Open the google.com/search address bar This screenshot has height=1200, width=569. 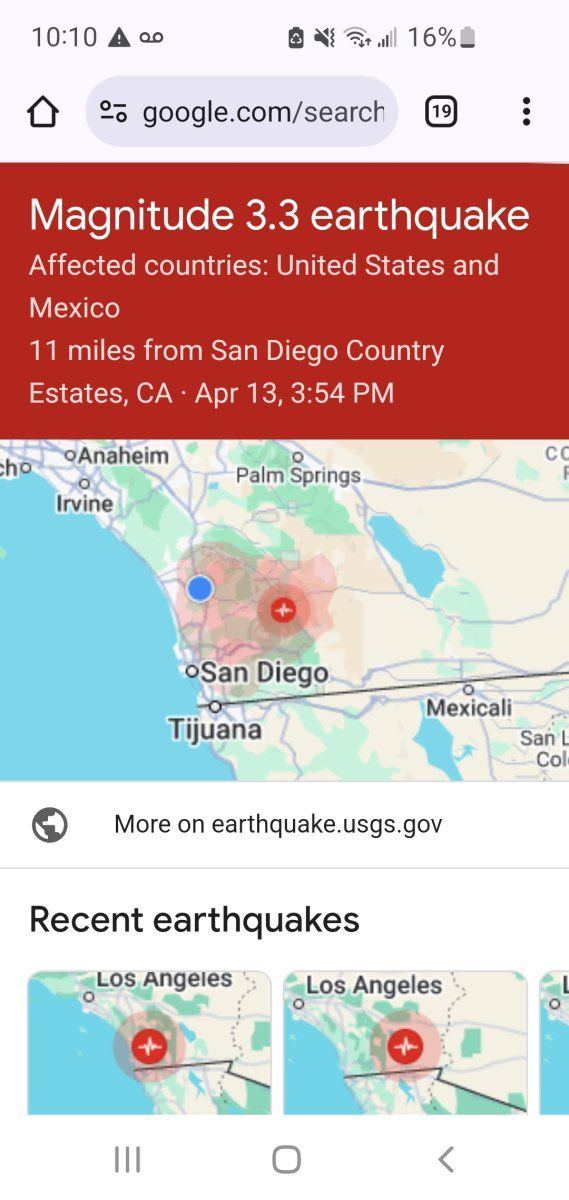click(x=242, y=112)
